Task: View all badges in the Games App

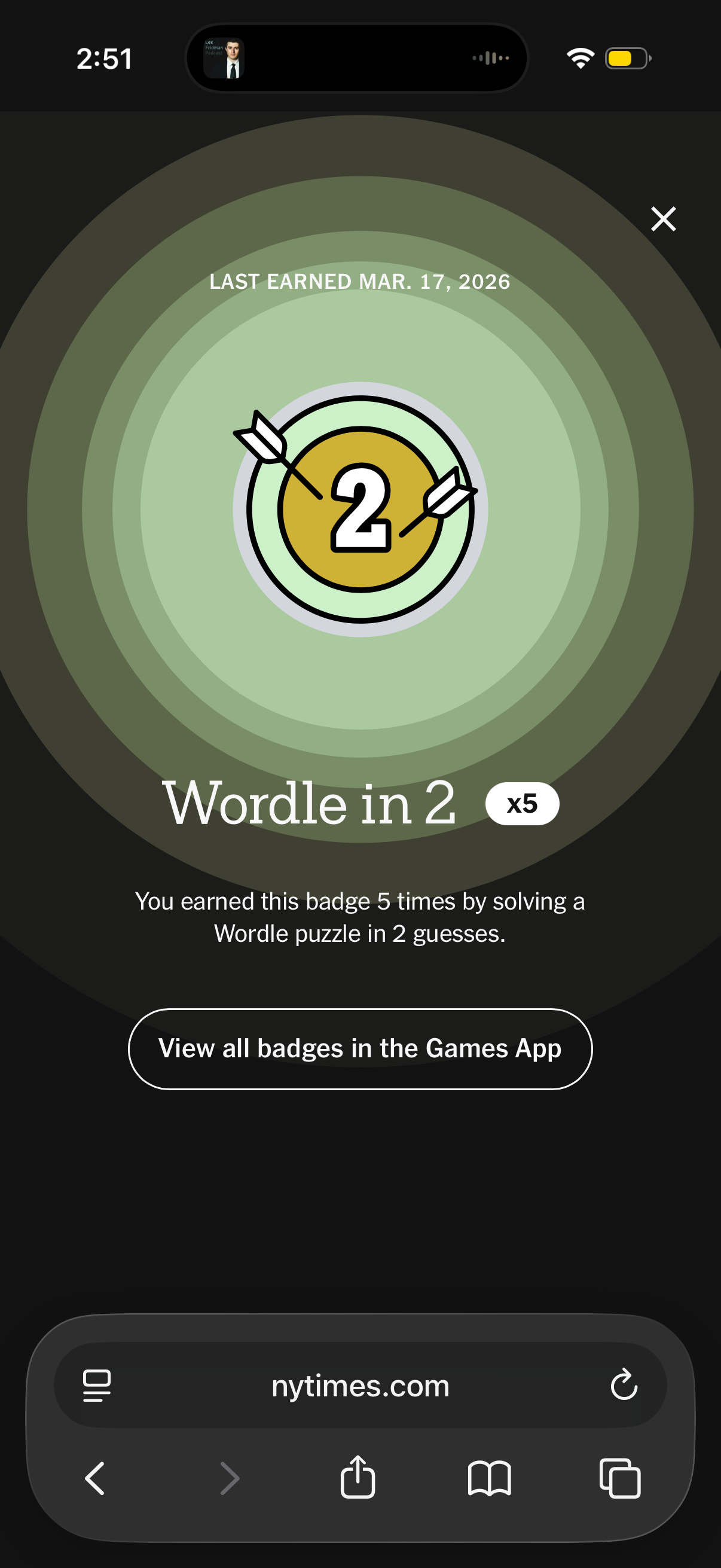Action: 360,1049
